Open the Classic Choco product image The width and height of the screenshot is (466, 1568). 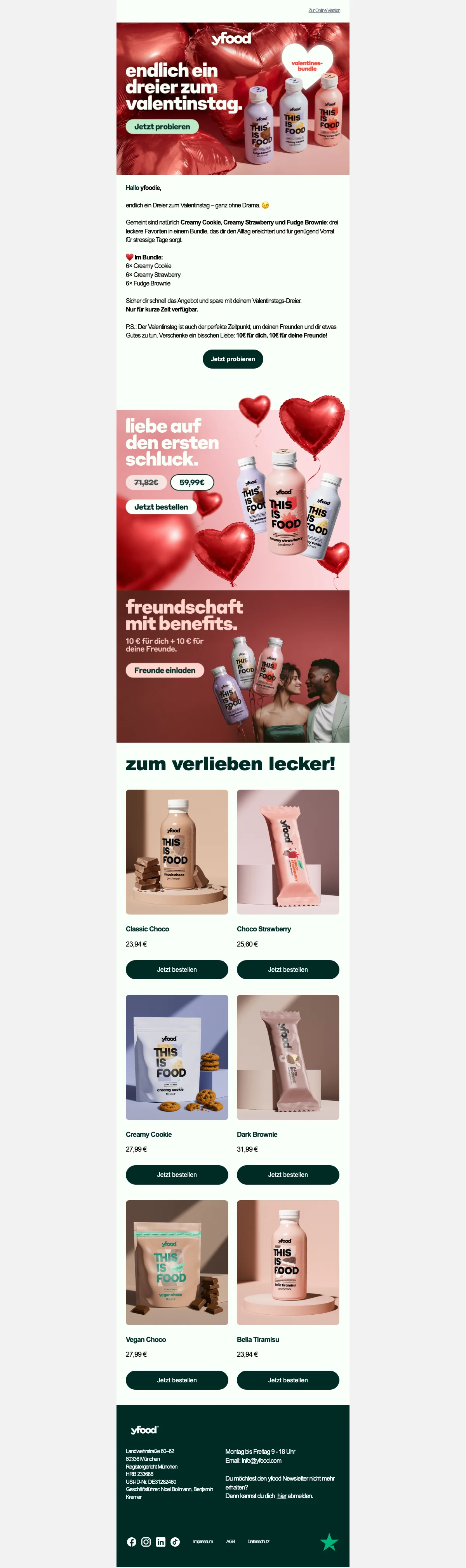[176, 851]
